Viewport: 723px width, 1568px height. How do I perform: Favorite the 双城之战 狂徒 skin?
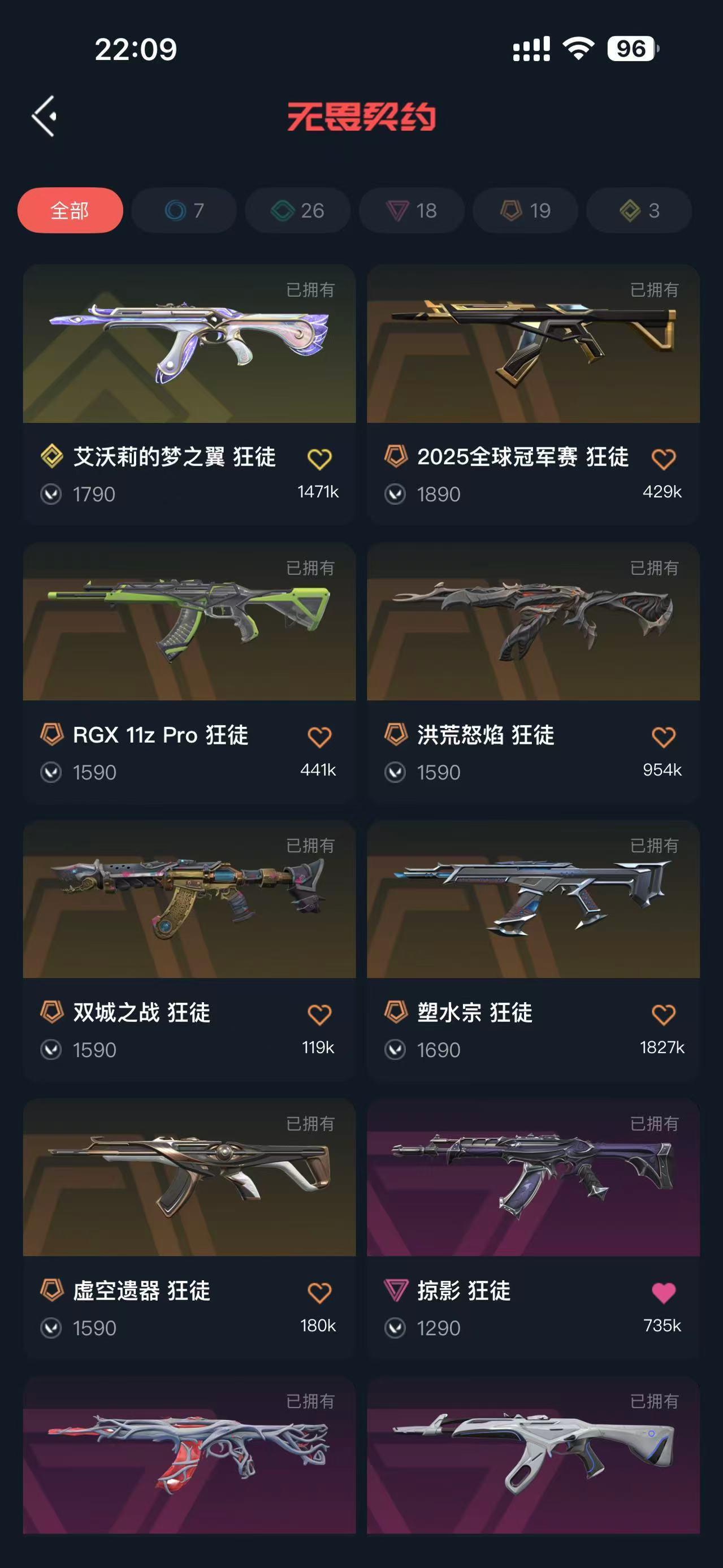(x=319, y=1015)
